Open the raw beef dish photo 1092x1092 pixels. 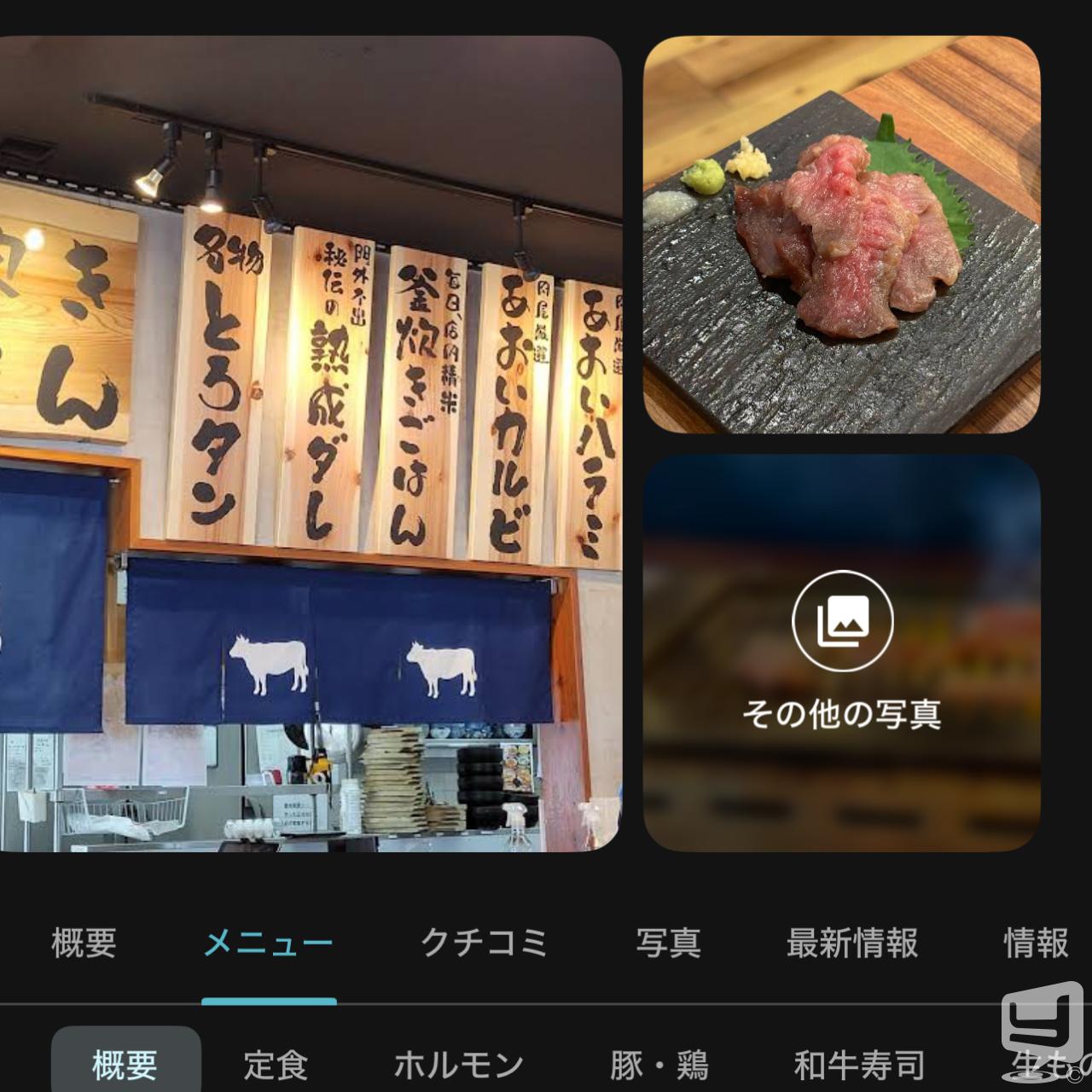(x=841, y=235)
